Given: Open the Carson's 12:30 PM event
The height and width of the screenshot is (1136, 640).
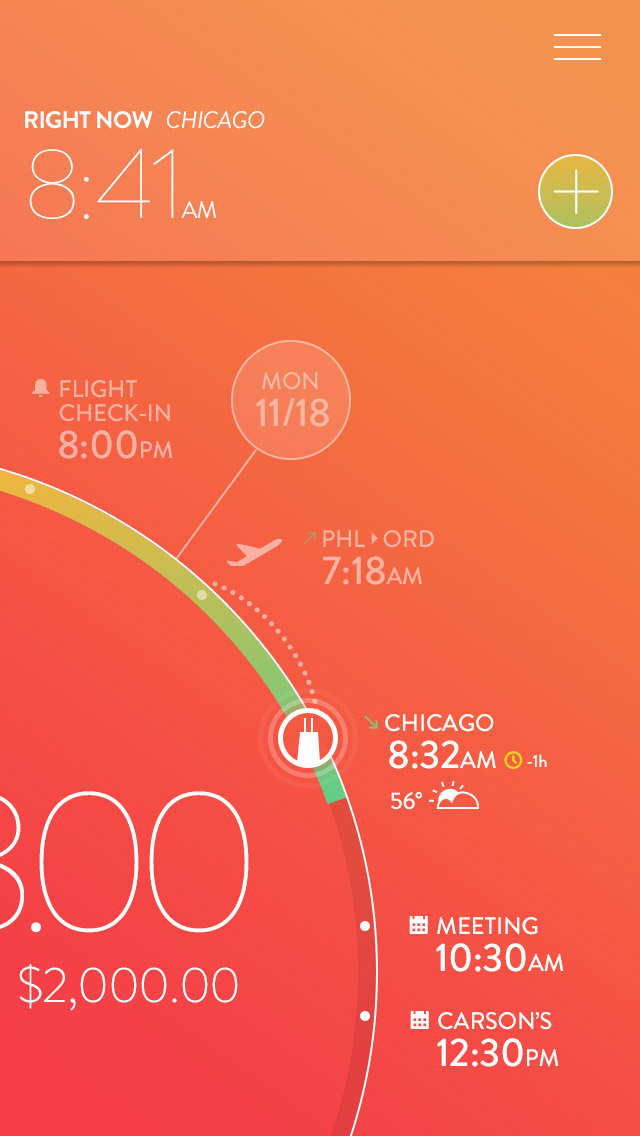Looking at the screenshot, I should [x=484, y=1040].
